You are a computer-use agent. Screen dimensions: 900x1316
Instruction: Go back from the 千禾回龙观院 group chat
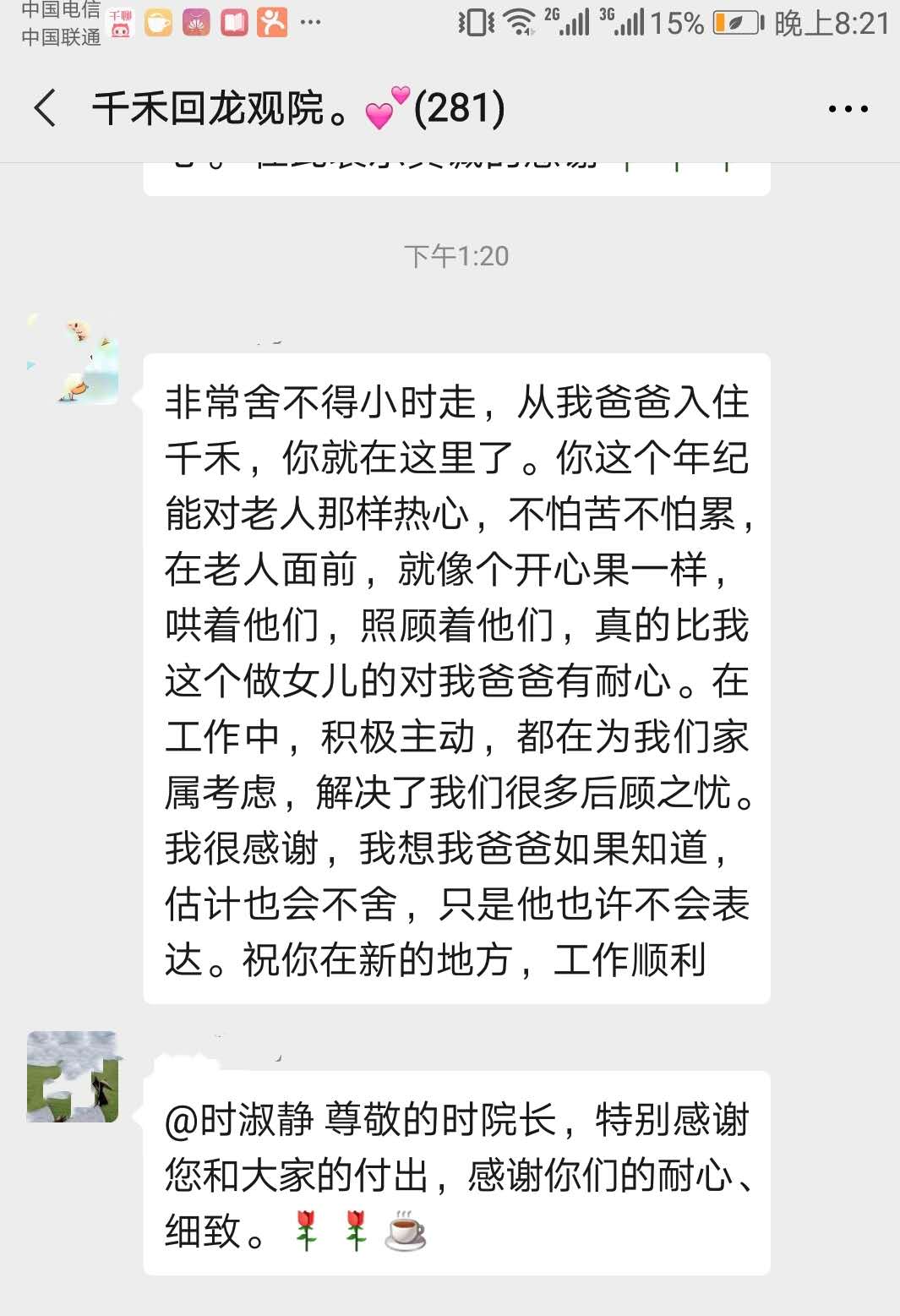click(46, 108)
